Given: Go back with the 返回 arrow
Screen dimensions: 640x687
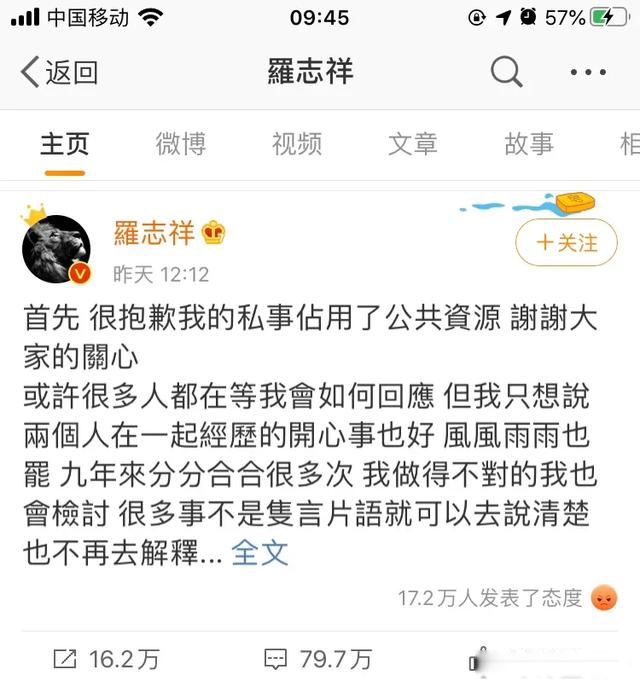Looking at the screenshot, I should [58, 72].
